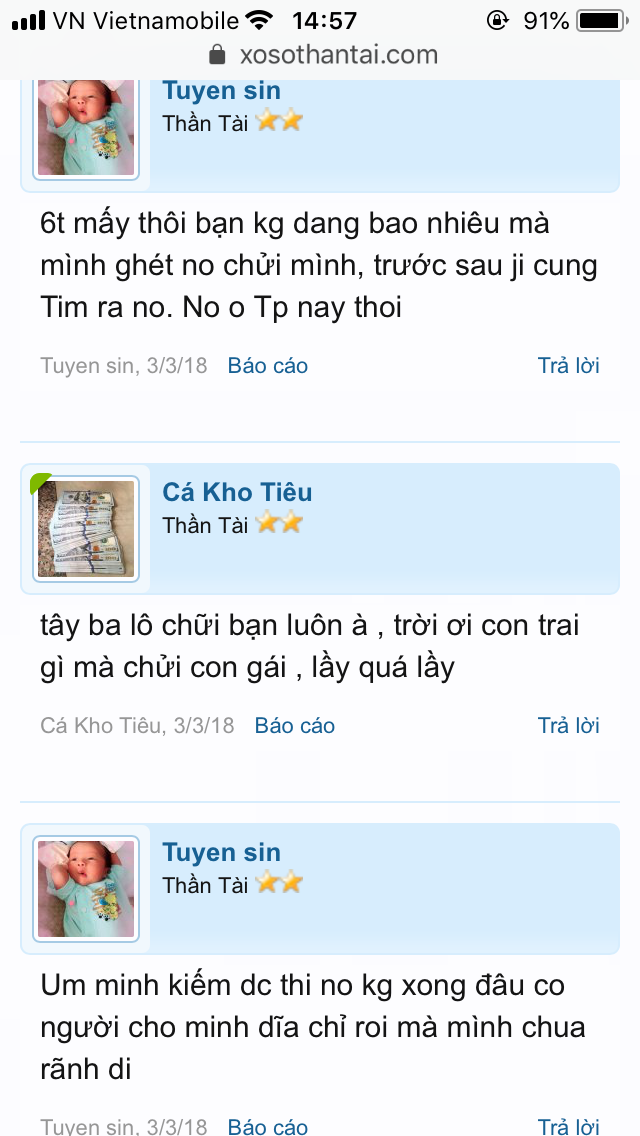This screenshot has height=1136, width=640.
Task: Reply to Cá Kho Tiêu's post with Trả lời
Action: point(568,725)
